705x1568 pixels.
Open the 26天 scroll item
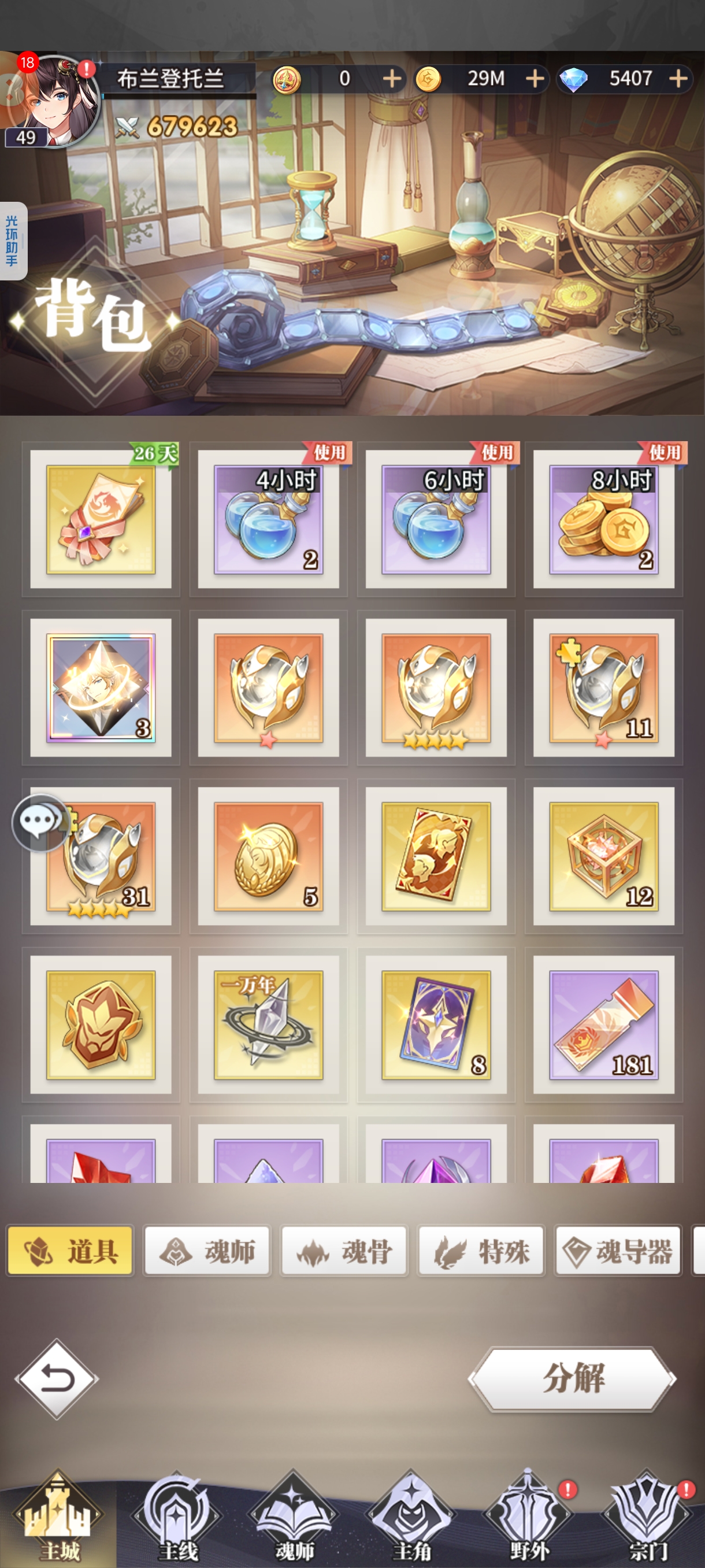click(x=101, y=519)
